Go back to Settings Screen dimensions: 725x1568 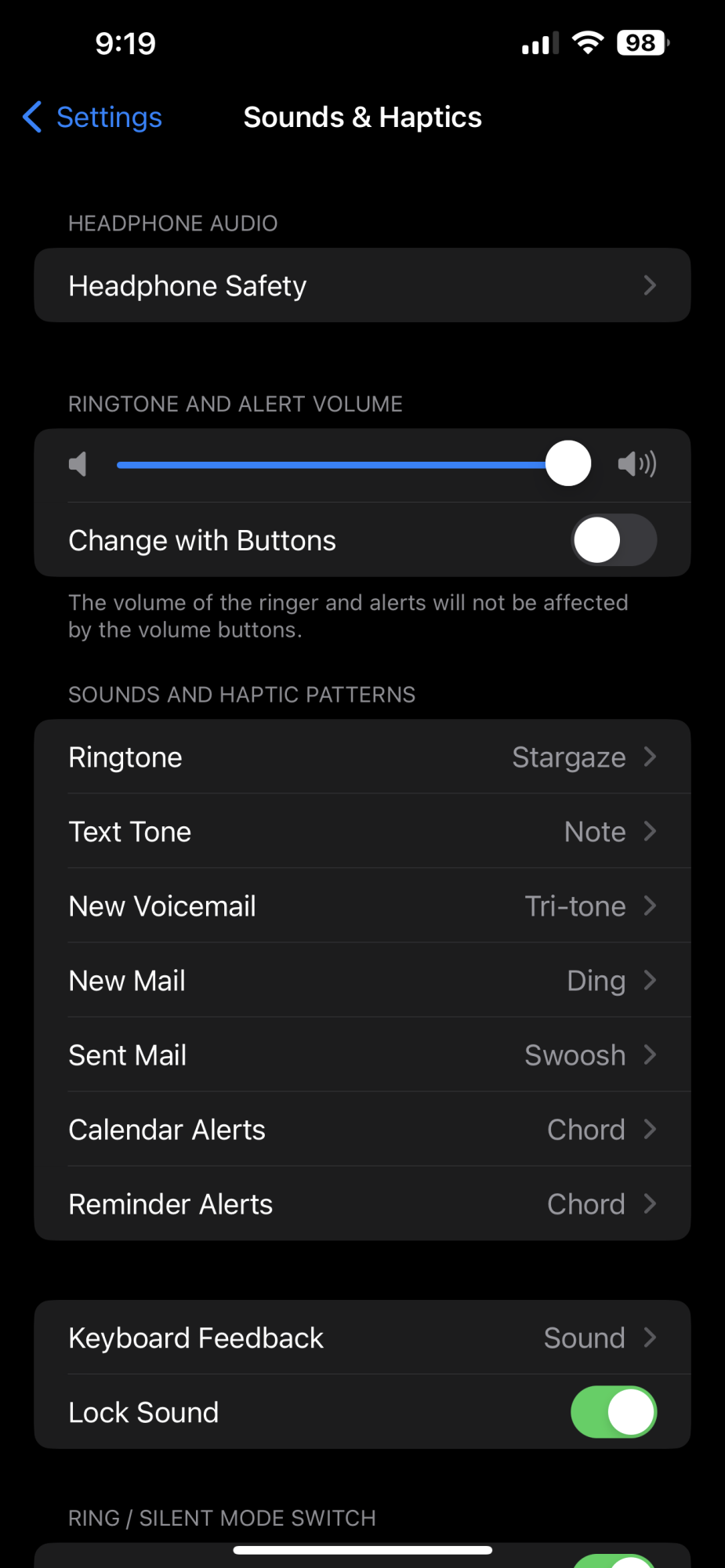92,118
